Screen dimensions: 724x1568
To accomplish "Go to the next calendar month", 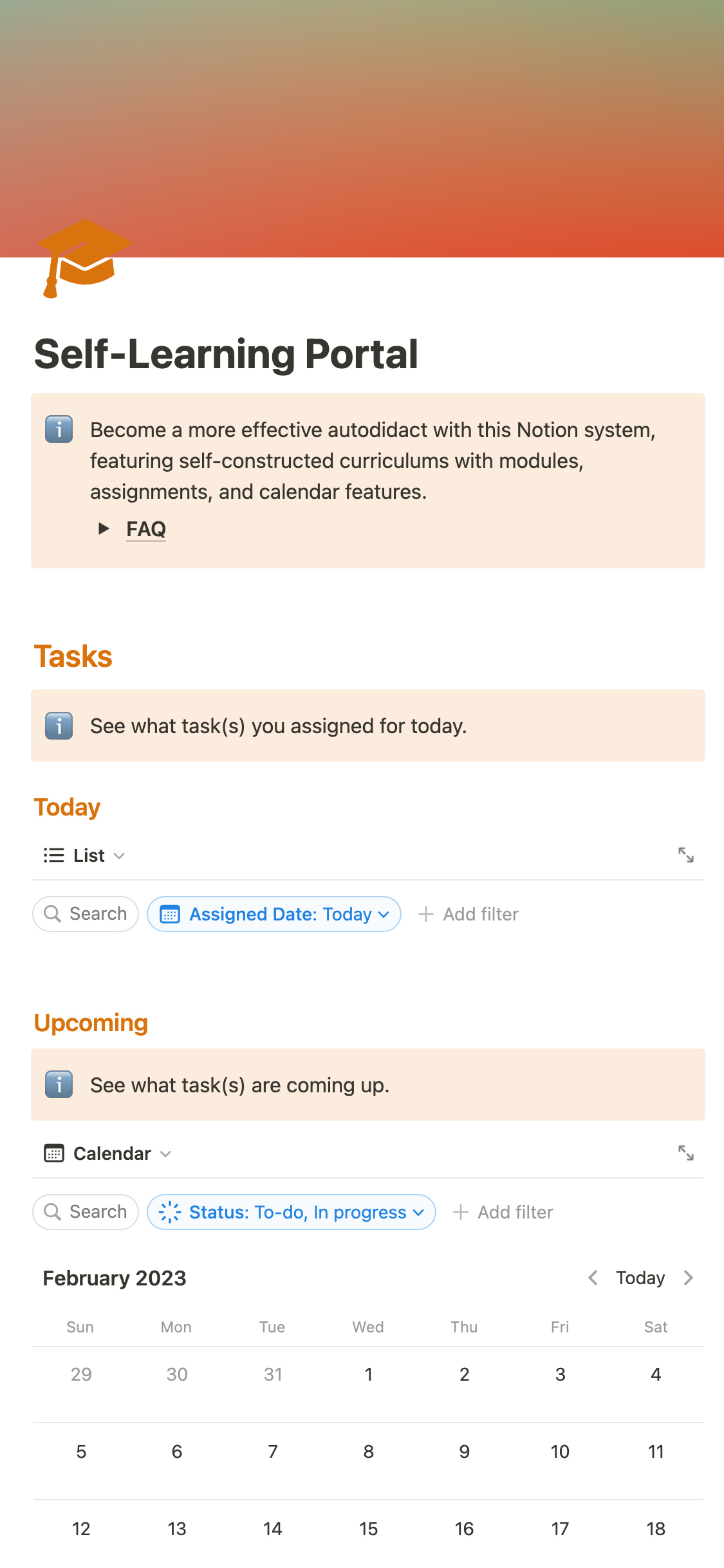I will tap(688, 1278).
